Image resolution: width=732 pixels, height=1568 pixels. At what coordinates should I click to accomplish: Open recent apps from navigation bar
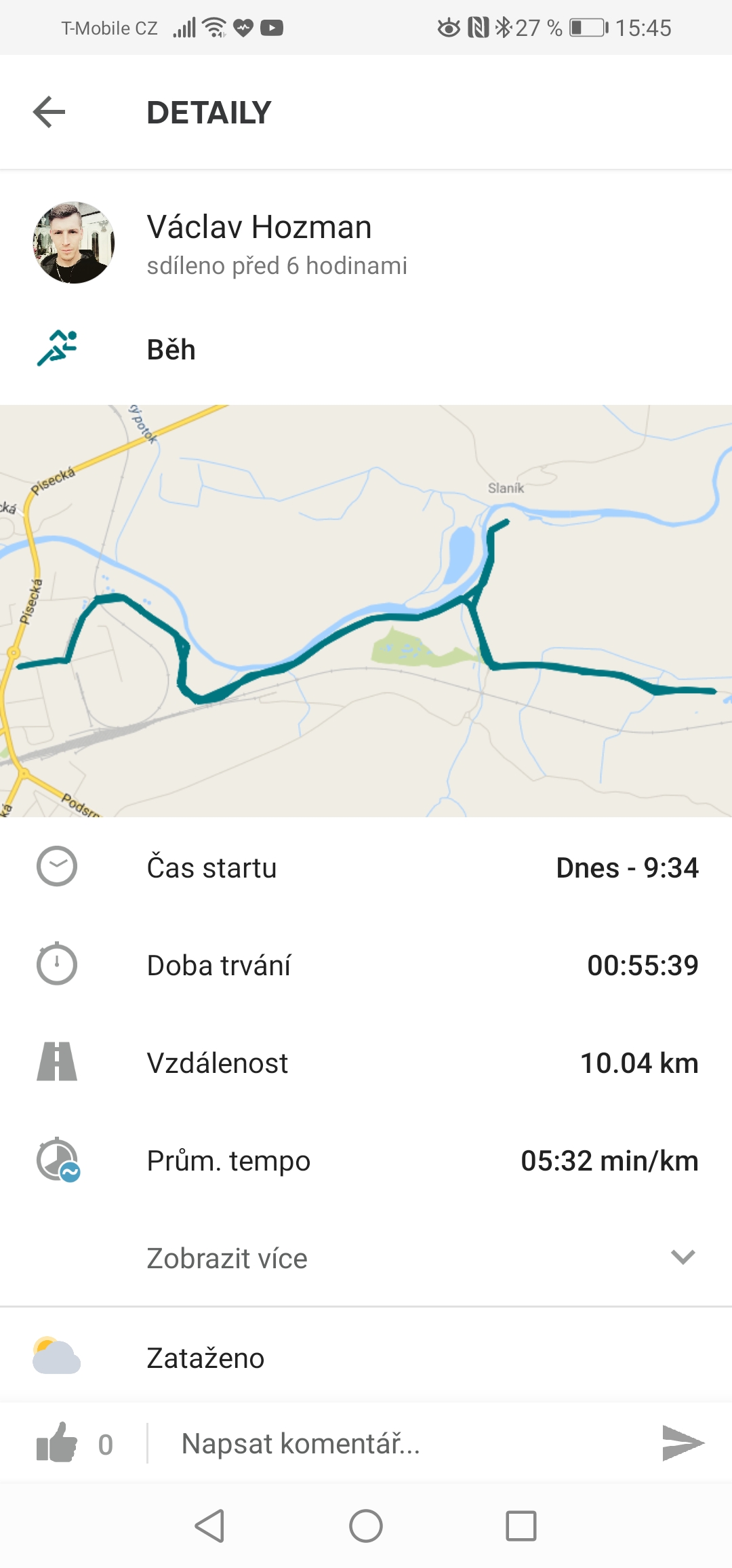[x=521, y=1526]
